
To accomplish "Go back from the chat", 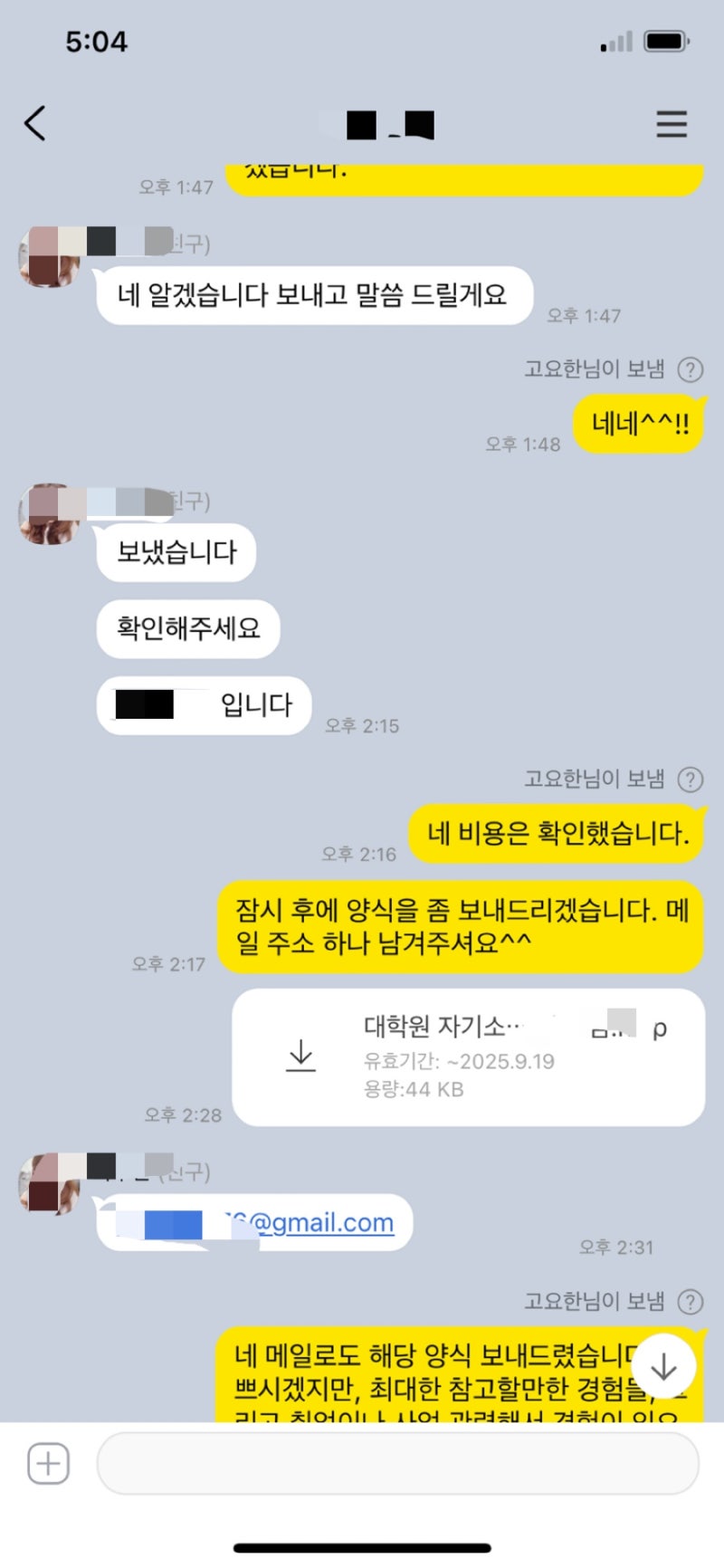I will click(x=35, y=124).
